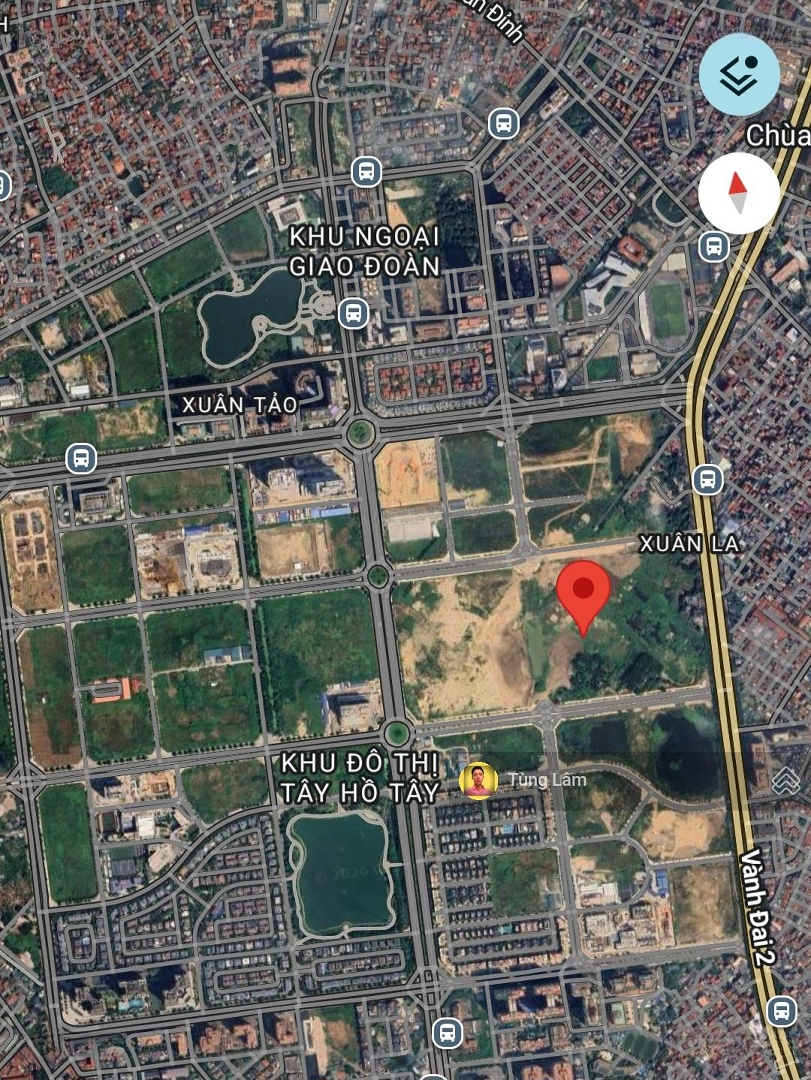Tap the compass to reset north
This screenshot has height=1080, width=811.
[x=738, y=193]
